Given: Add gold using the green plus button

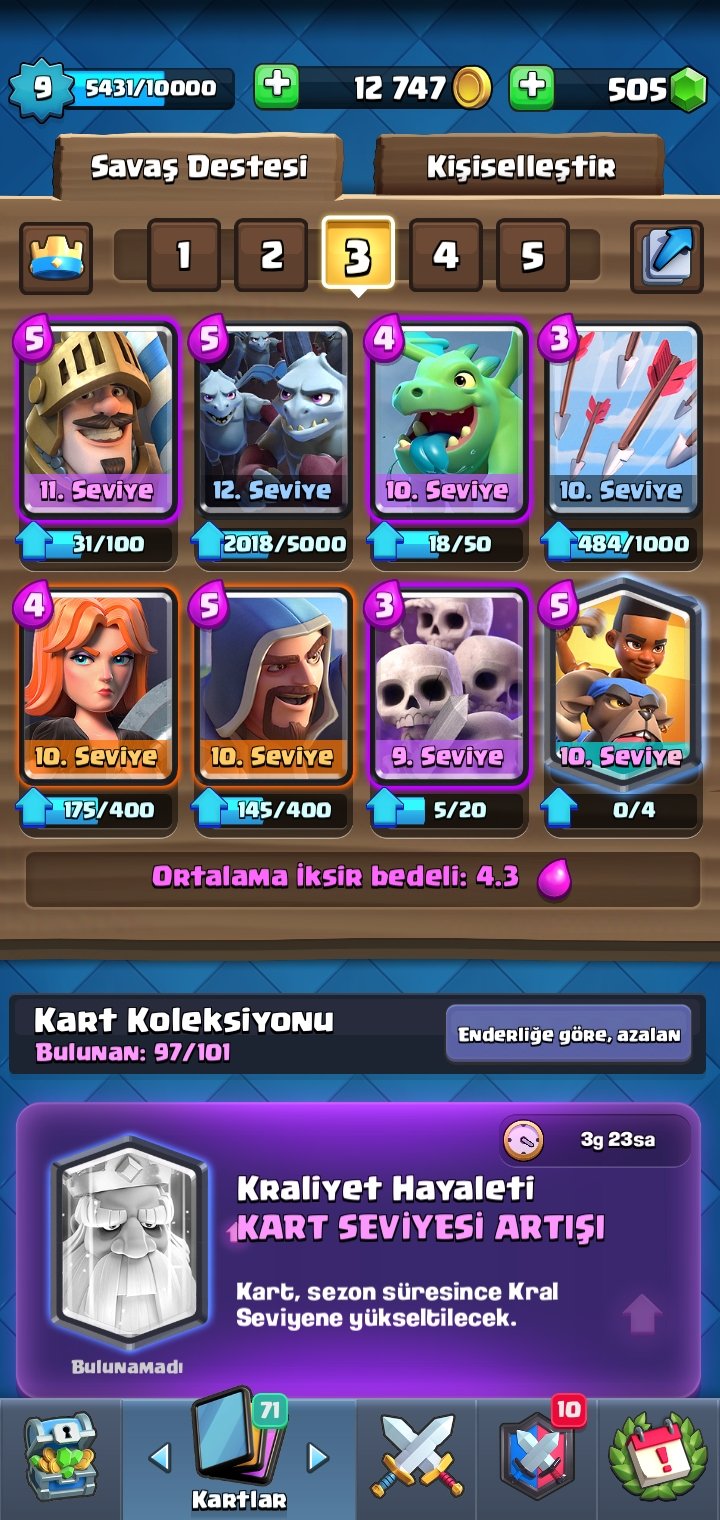Looking at the screenshot, I should pyautogui.click(x=277, y=88).
